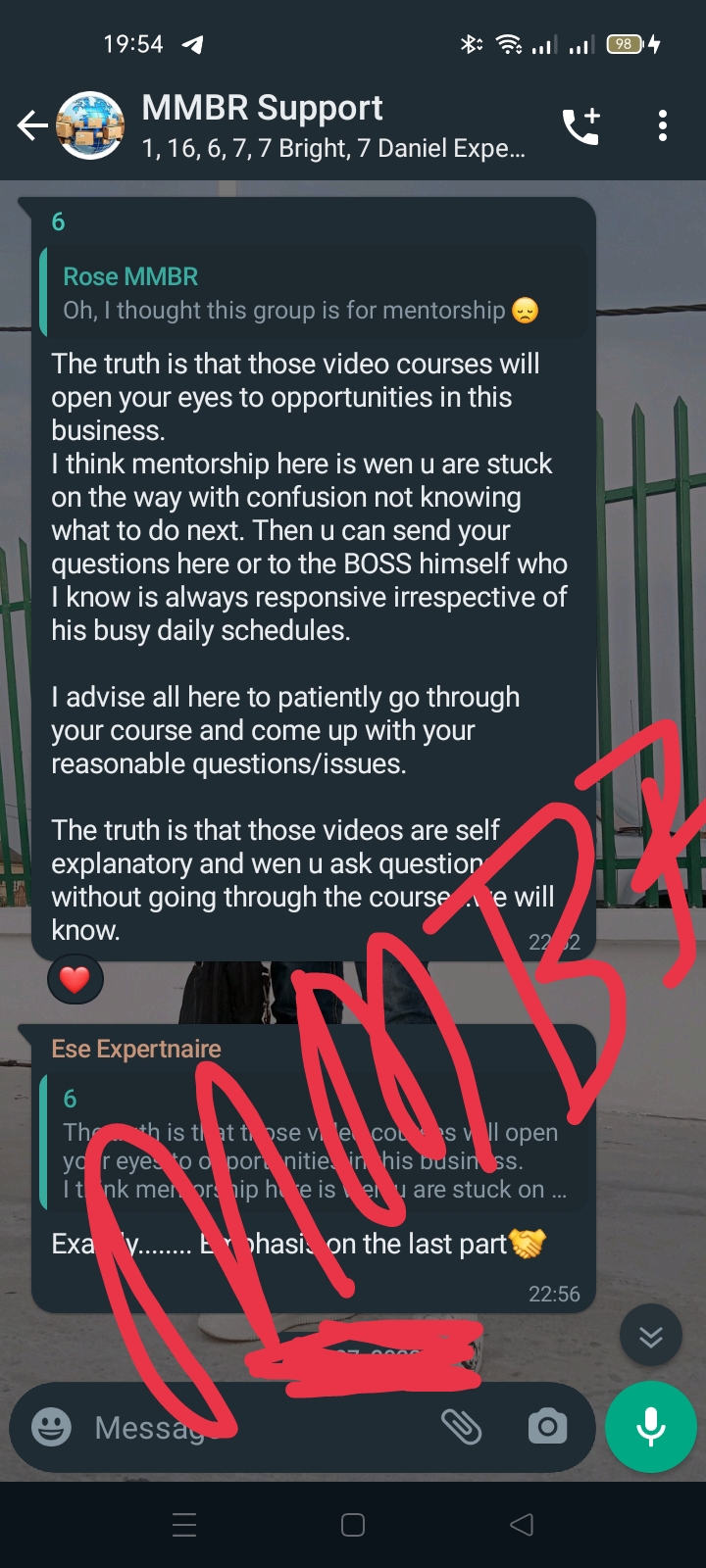View the heart reaction on the message
706x1568 pixels.
click(x=76, y=979)
